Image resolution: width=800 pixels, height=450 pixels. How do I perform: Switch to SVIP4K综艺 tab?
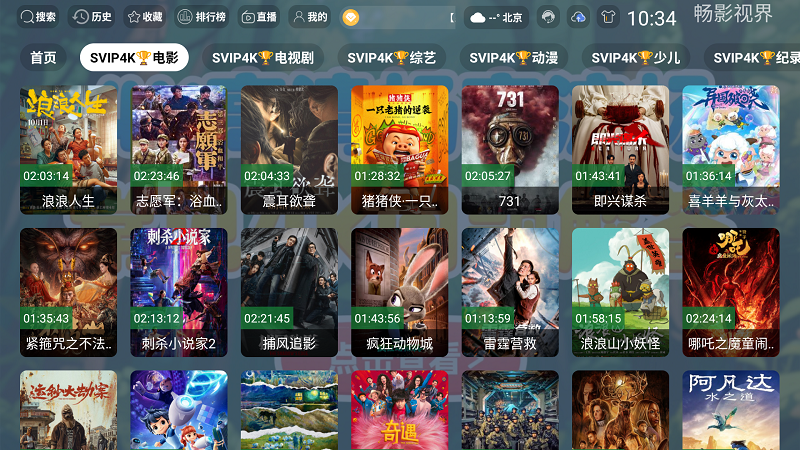(391, 57)
